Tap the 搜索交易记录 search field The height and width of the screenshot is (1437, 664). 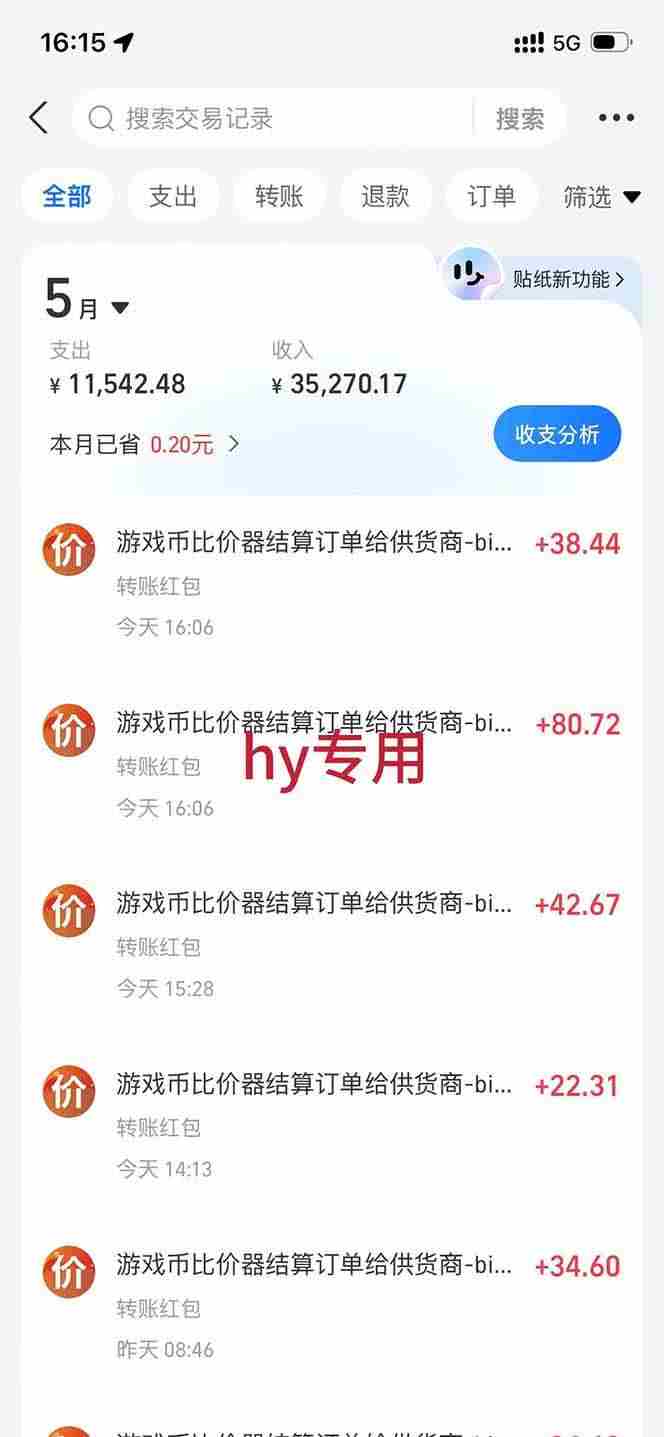tap(272, 118)
